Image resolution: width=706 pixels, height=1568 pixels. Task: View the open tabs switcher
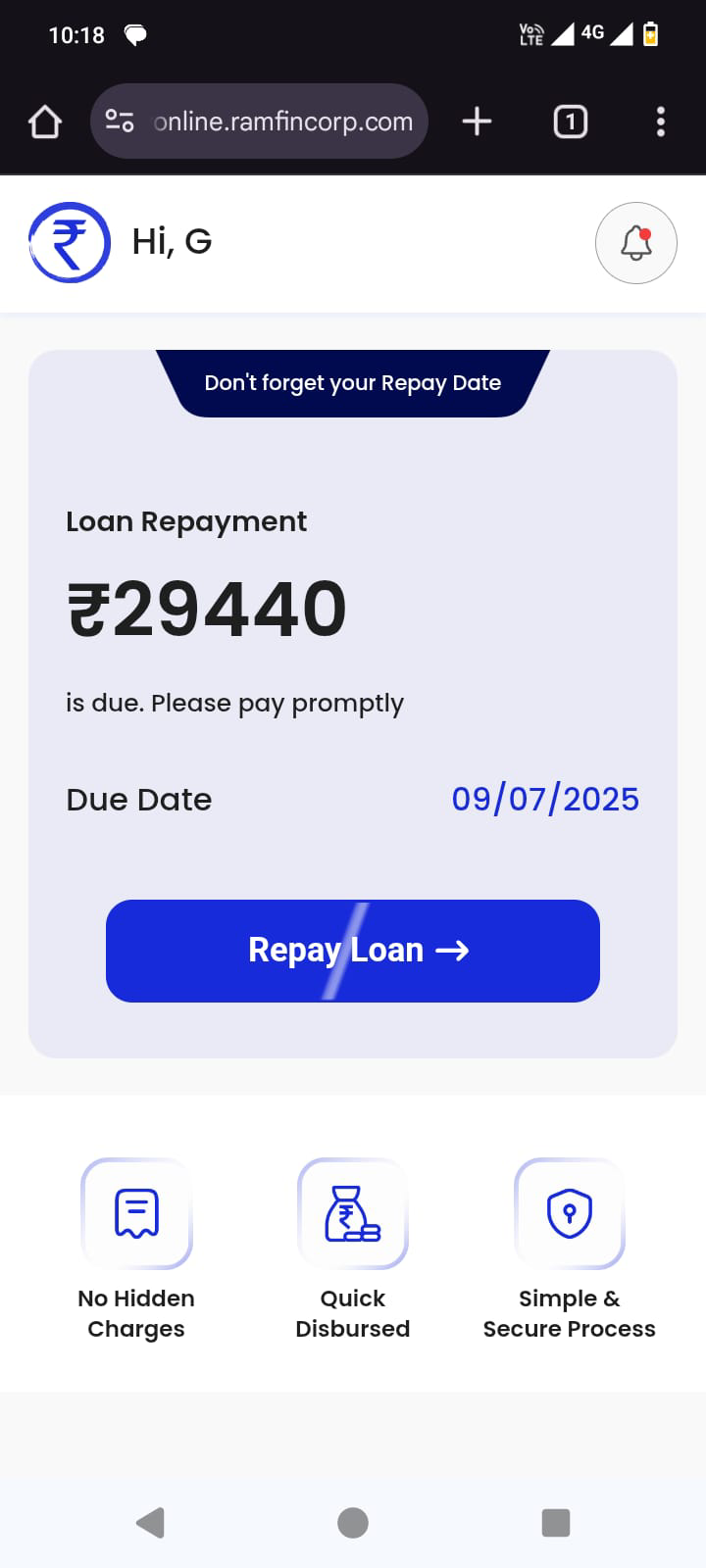(x=571, y=122)
